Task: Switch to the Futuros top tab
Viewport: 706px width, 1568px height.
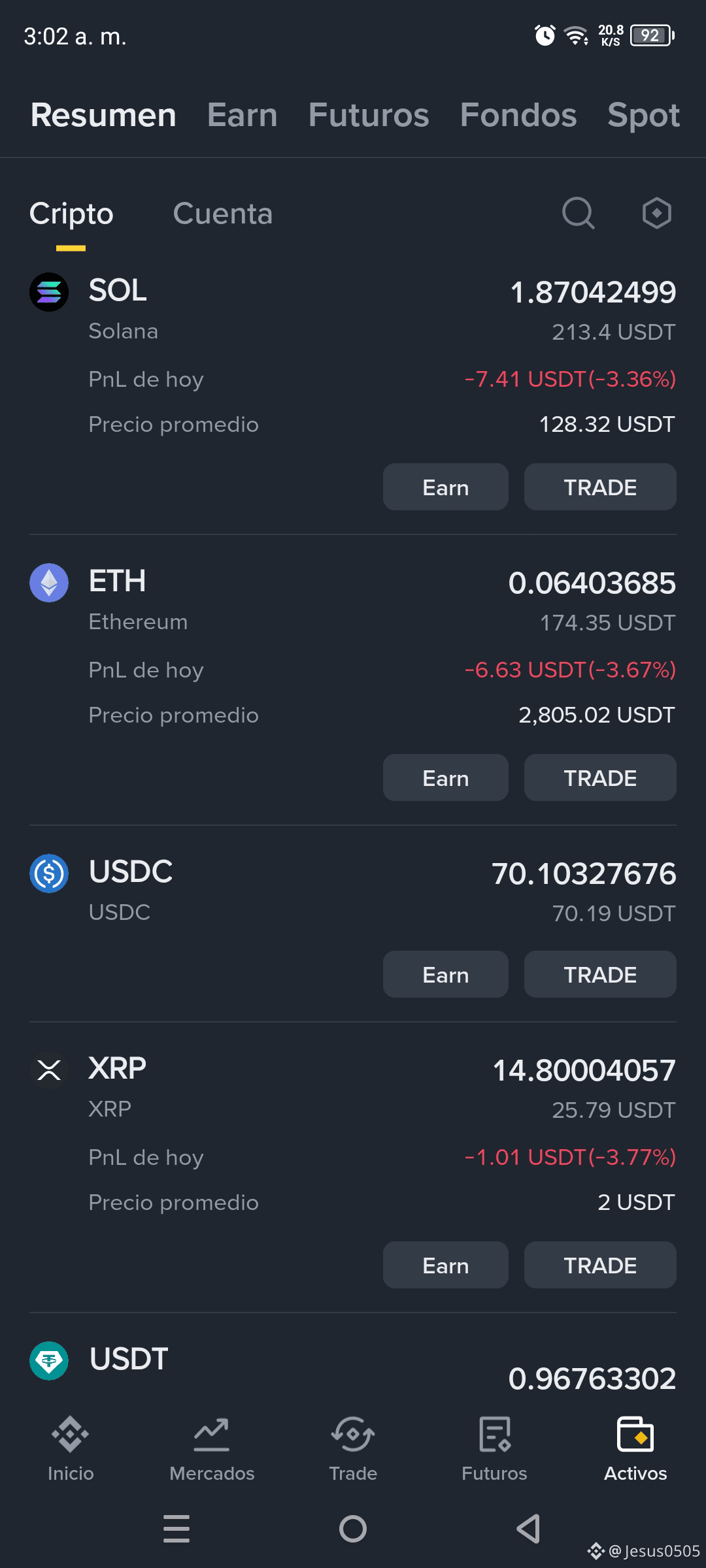Action: coord(369,115)
